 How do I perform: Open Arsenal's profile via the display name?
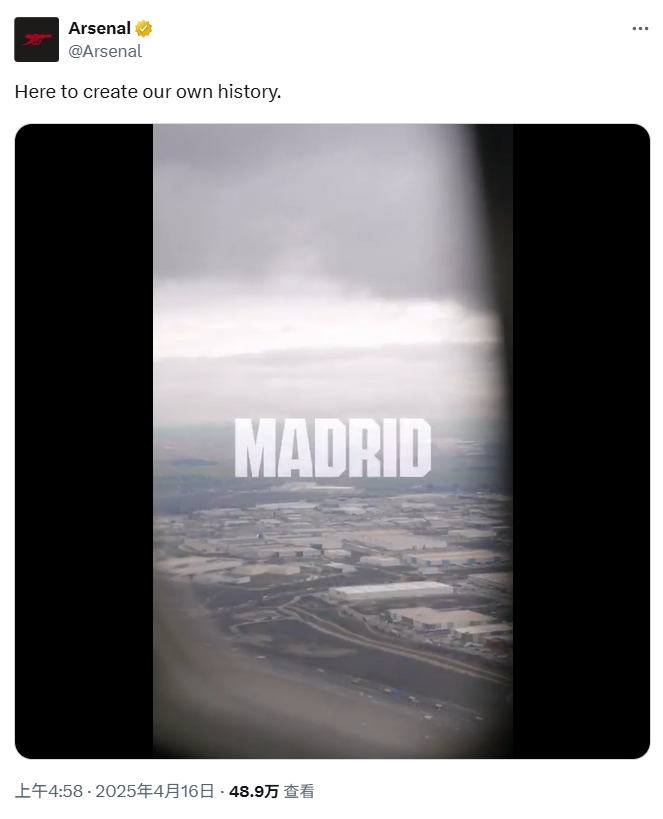coord(99,28)
